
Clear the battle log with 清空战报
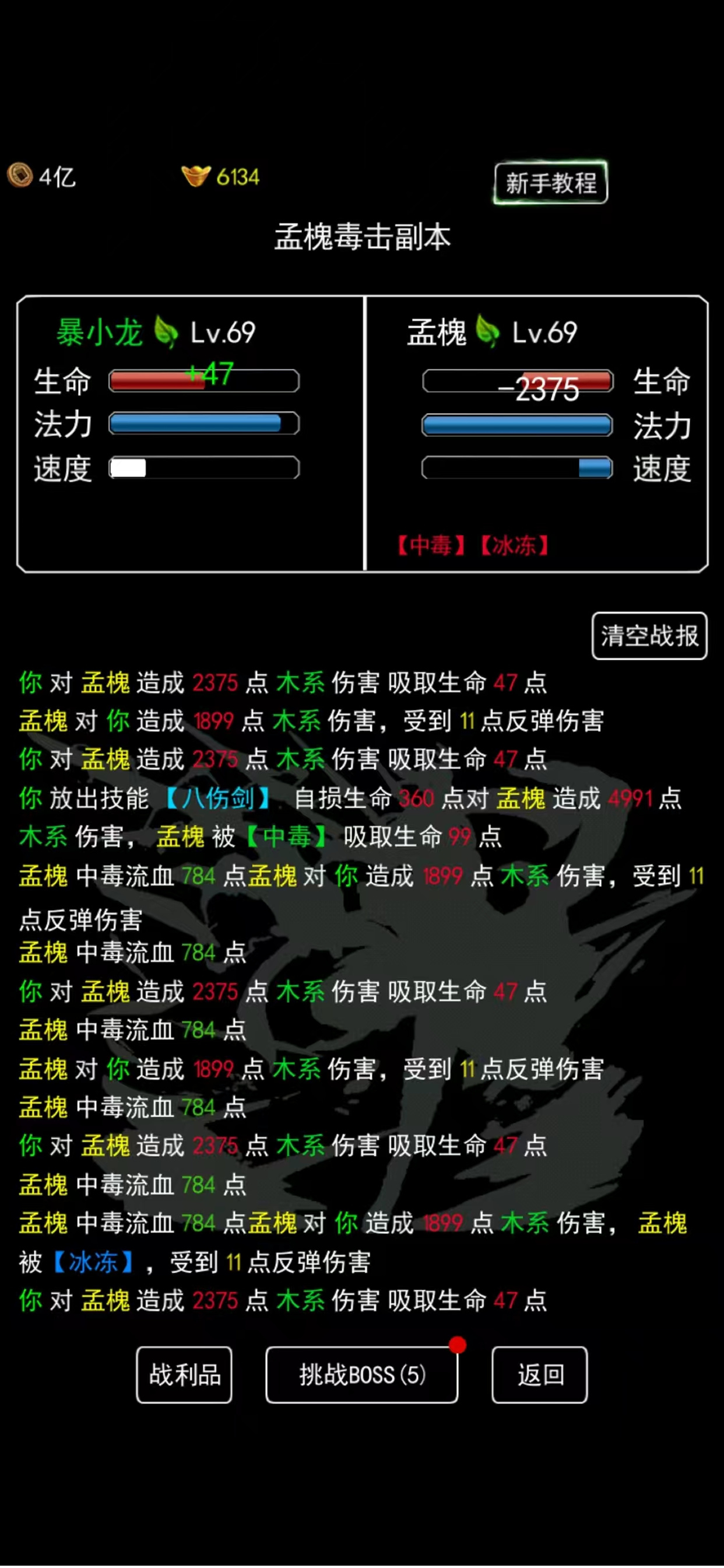[x=649, y=635]
